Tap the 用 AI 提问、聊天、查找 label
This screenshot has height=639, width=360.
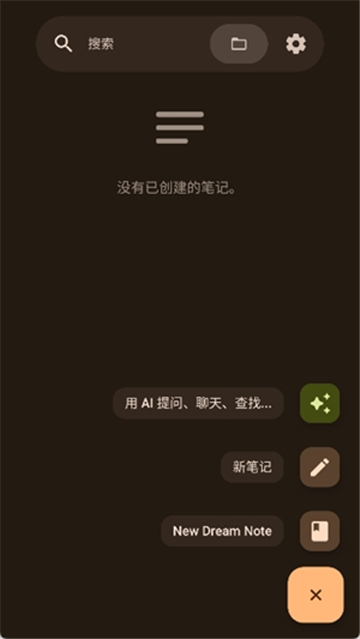198,403
